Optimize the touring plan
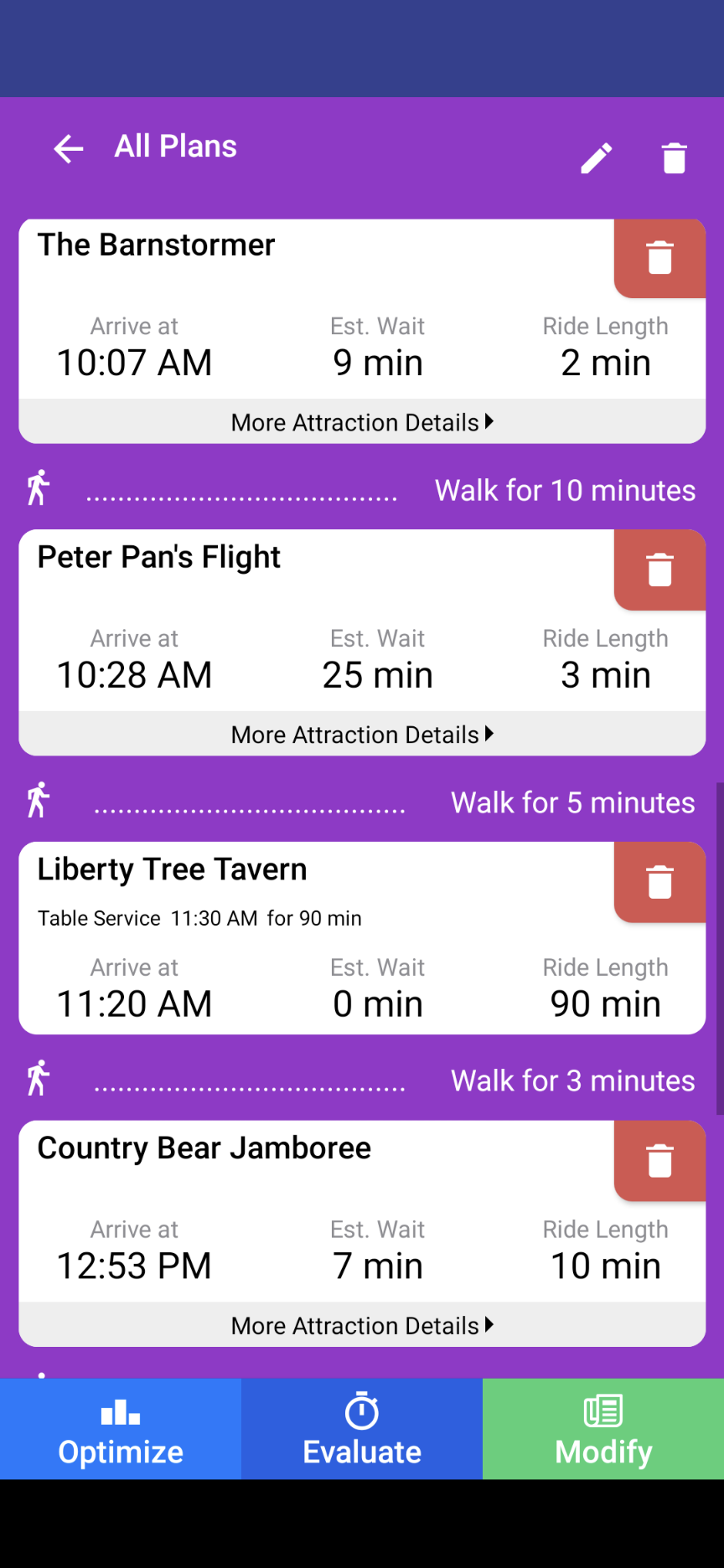The image size is (724, 1568). tap(121, 1430)
